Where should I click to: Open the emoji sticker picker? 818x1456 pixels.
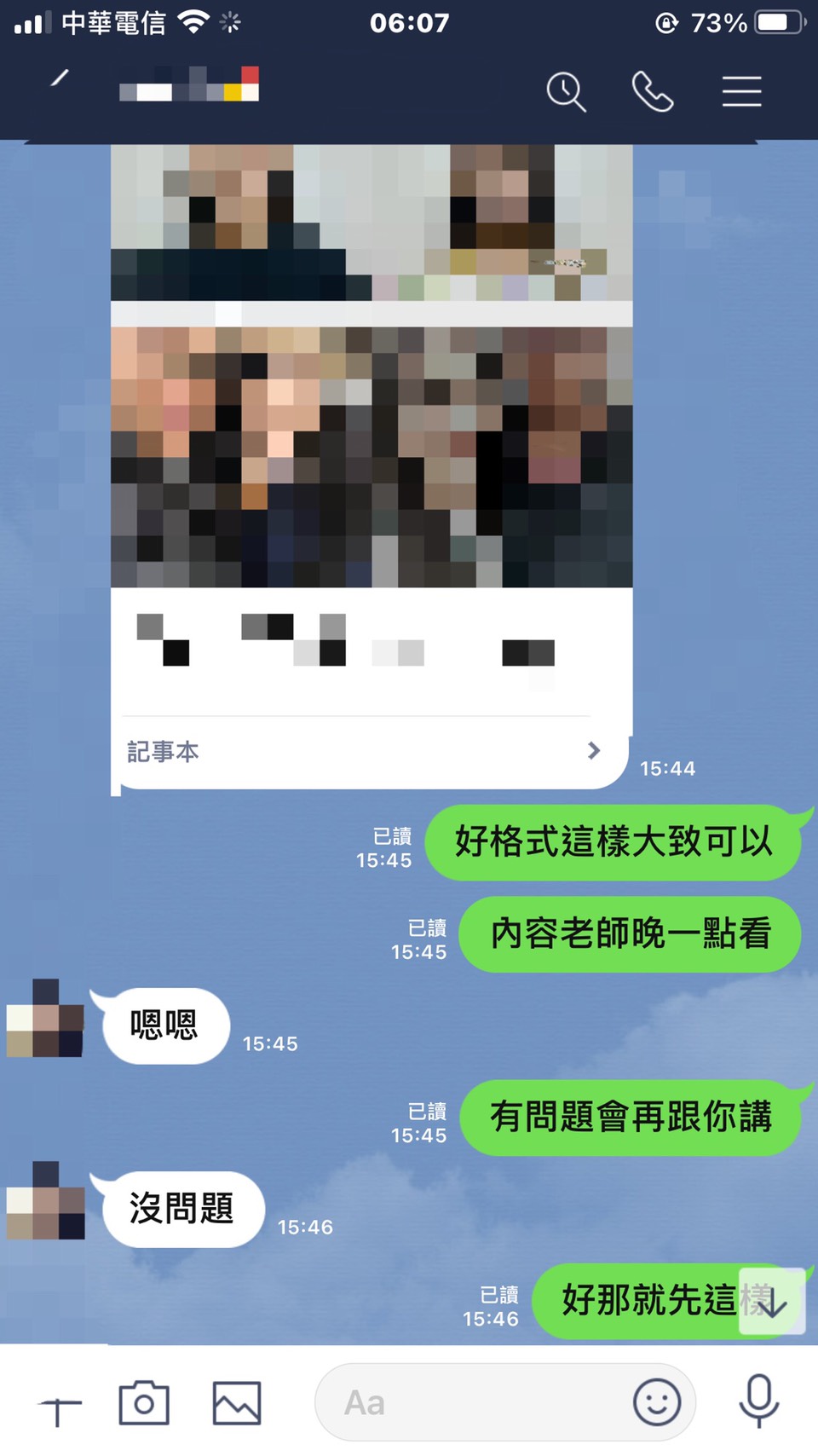click(656, 1402)
